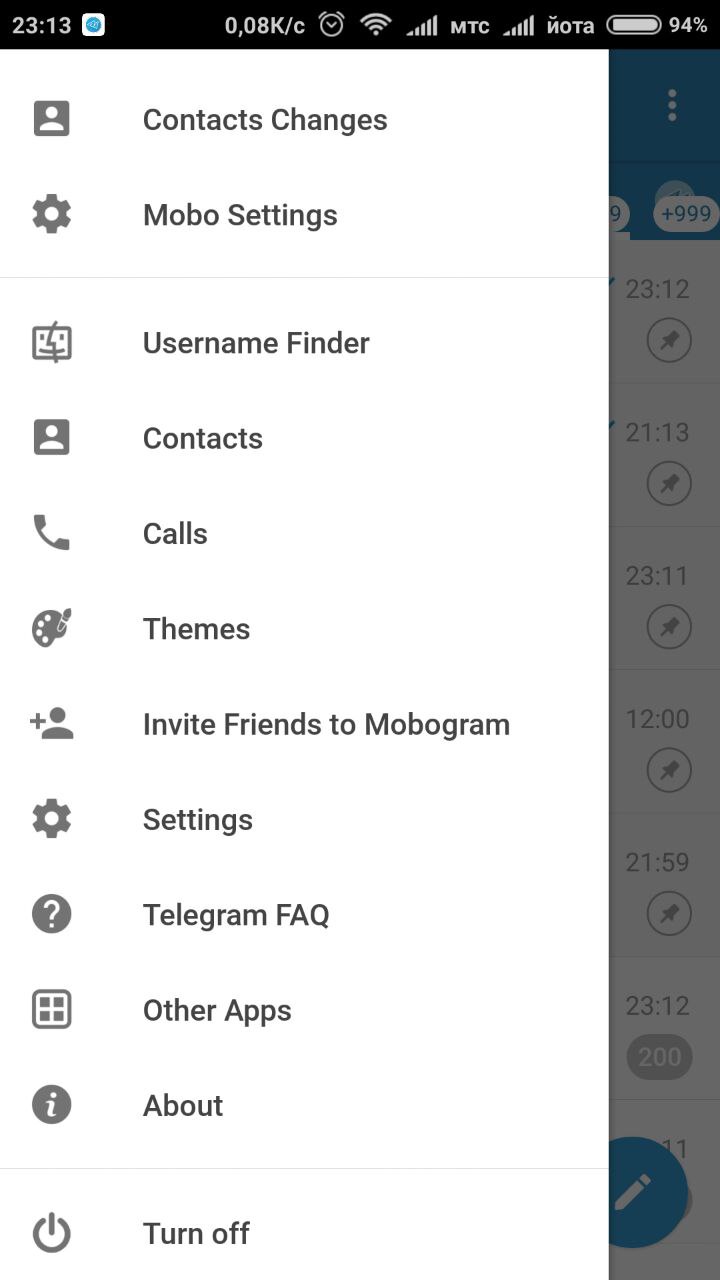Tap the pencil compose button

click(x=632, y=1191)
